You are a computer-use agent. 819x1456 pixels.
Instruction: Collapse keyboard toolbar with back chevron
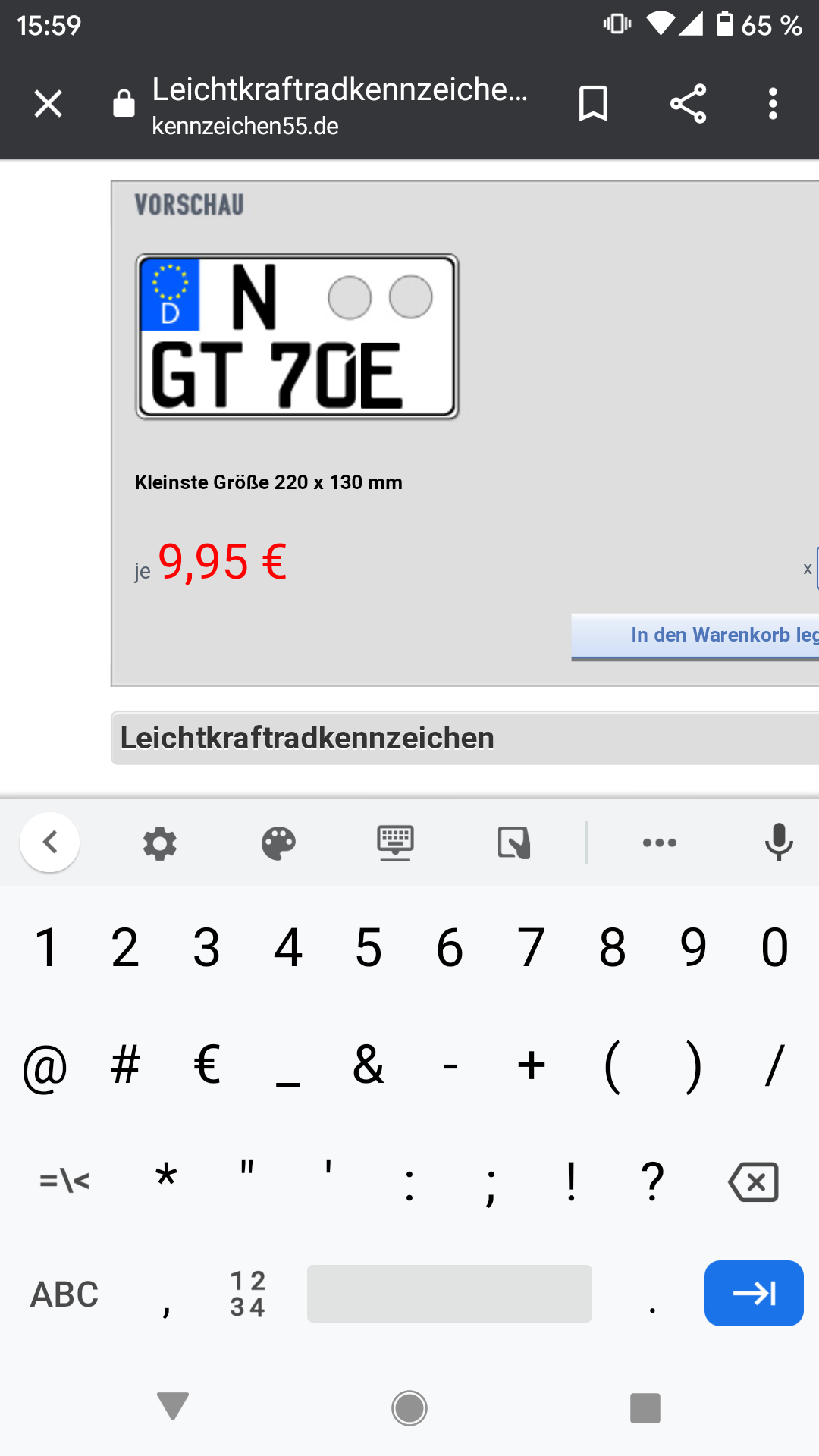point(50,843)
